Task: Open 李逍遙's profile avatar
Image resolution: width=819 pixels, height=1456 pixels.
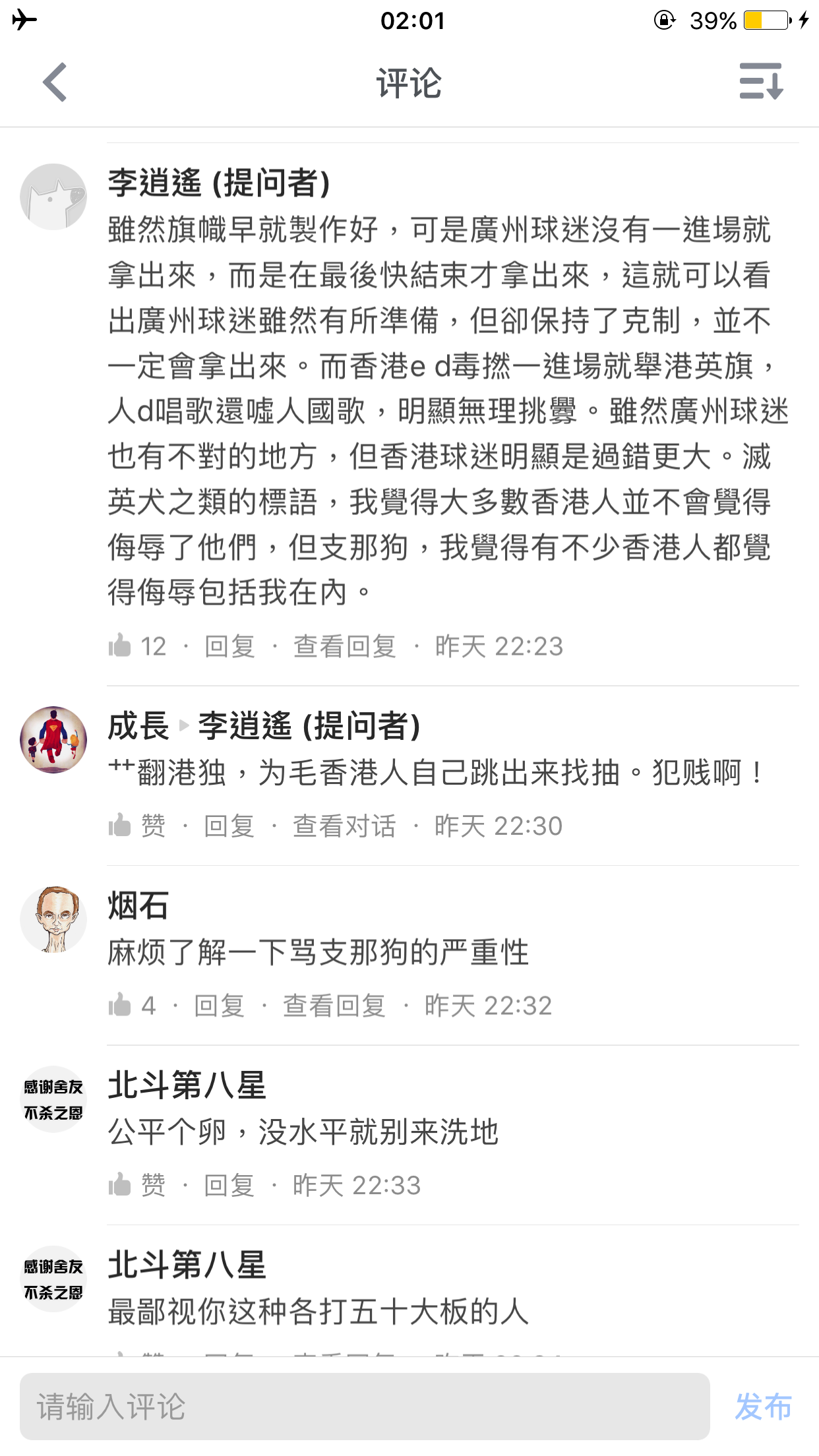Action: click(53, 196)
